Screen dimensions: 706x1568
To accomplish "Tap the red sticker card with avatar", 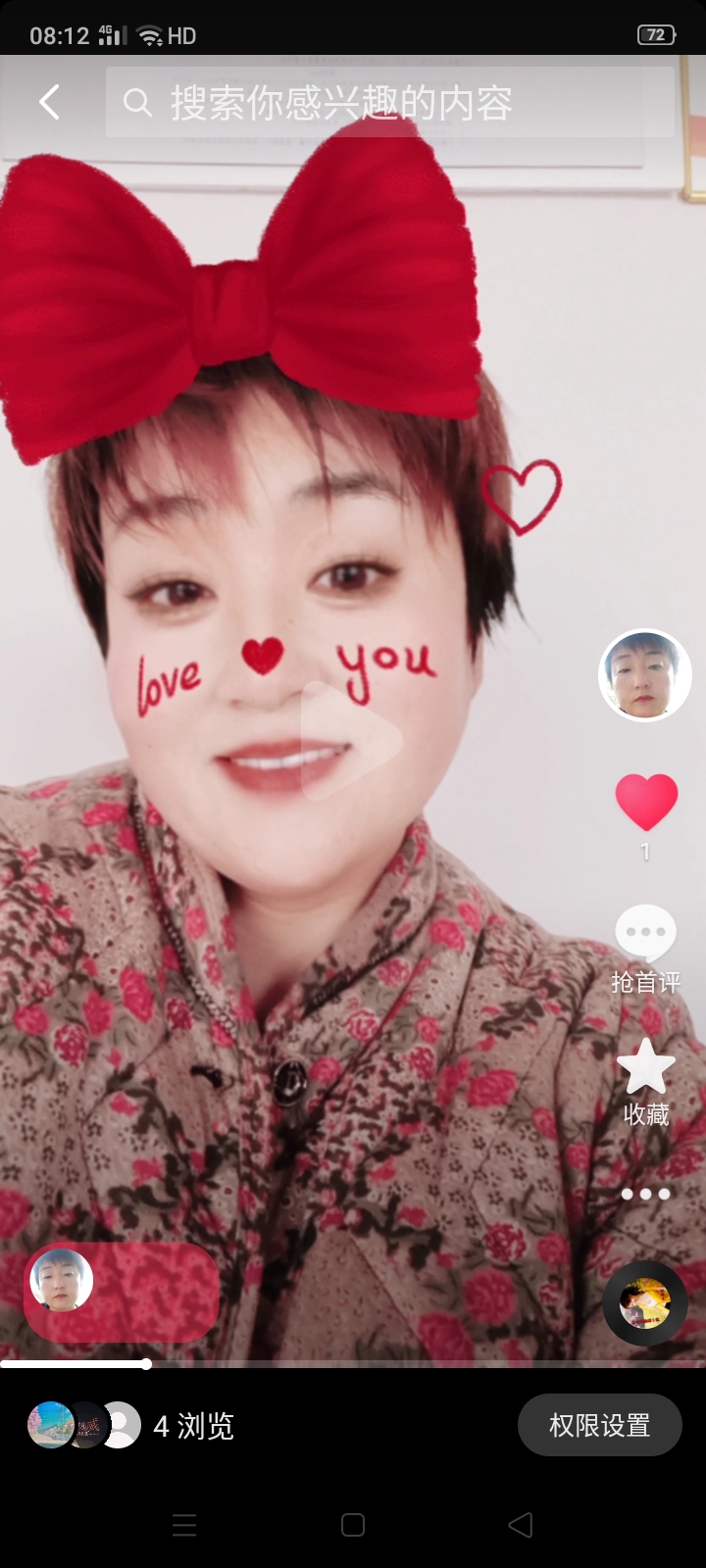I will coord(122,1293).
